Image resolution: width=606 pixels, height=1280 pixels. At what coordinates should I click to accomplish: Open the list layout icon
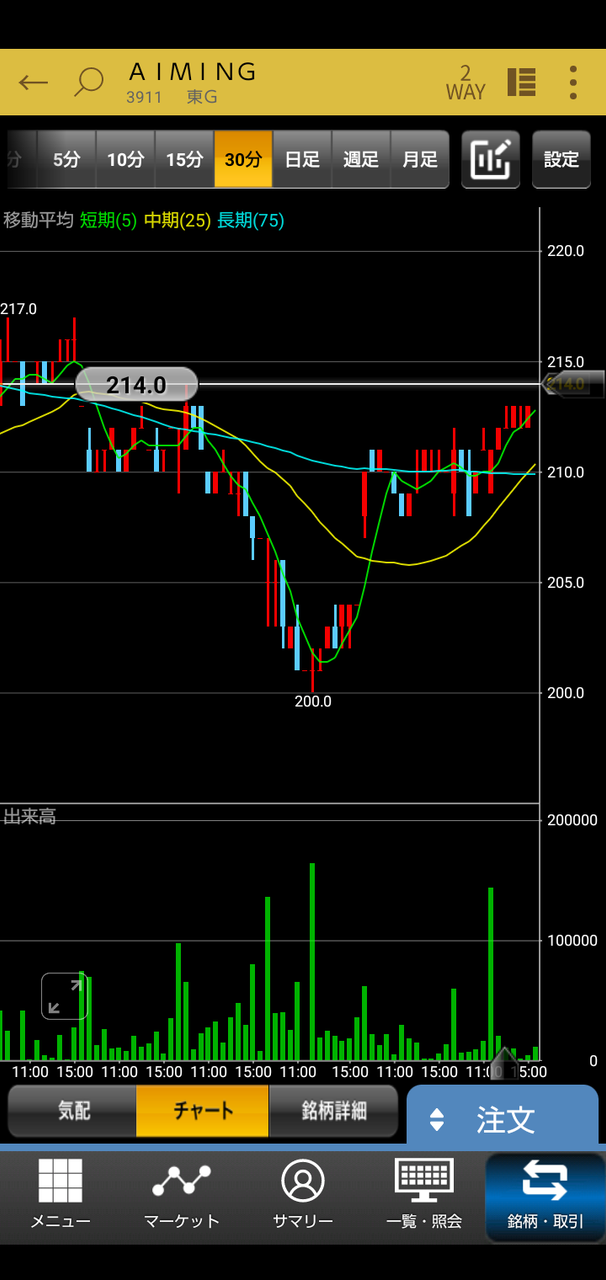click(x=521, y=83)
